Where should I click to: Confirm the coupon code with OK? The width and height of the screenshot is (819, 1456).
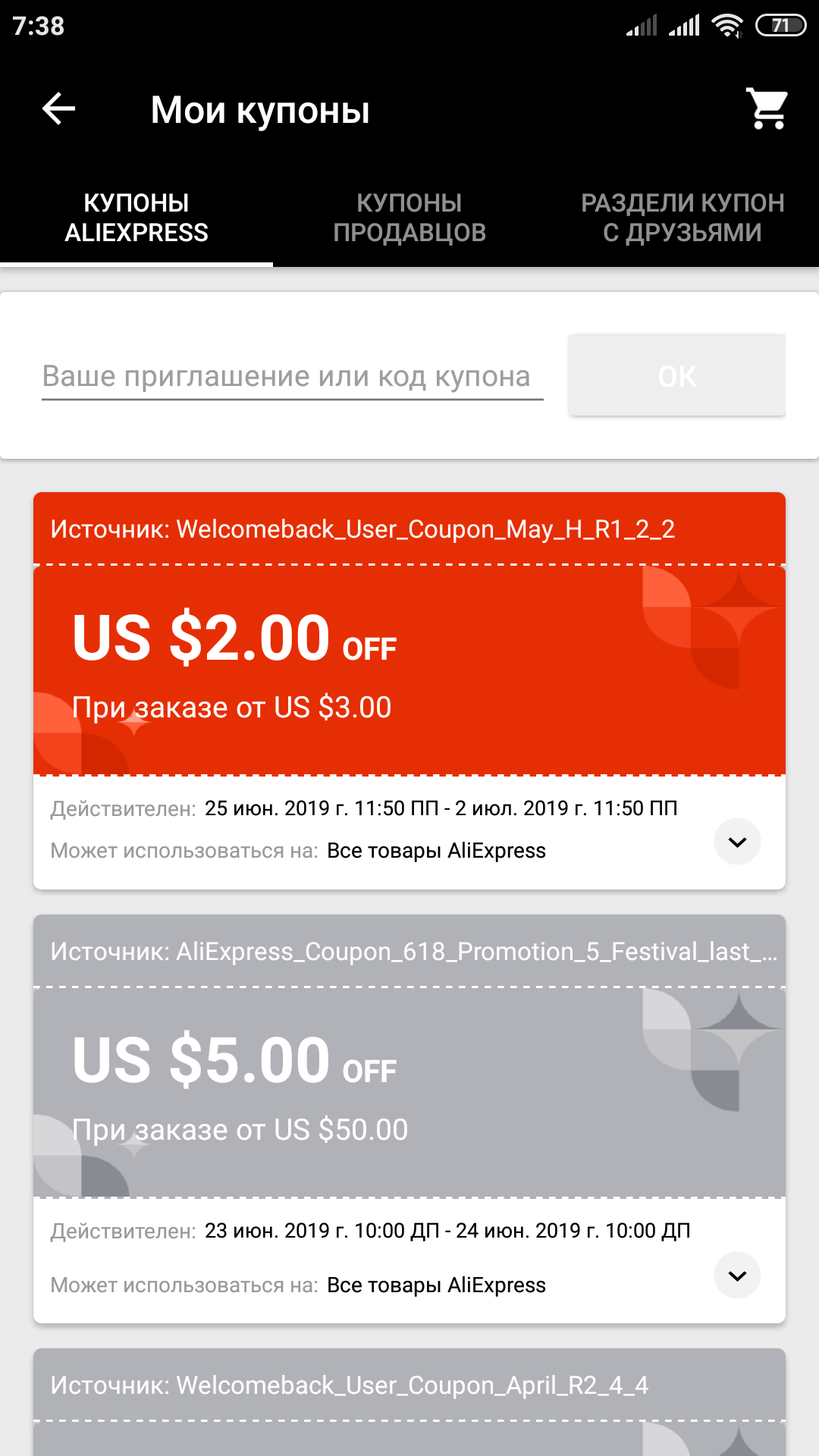tap(677, 375)
